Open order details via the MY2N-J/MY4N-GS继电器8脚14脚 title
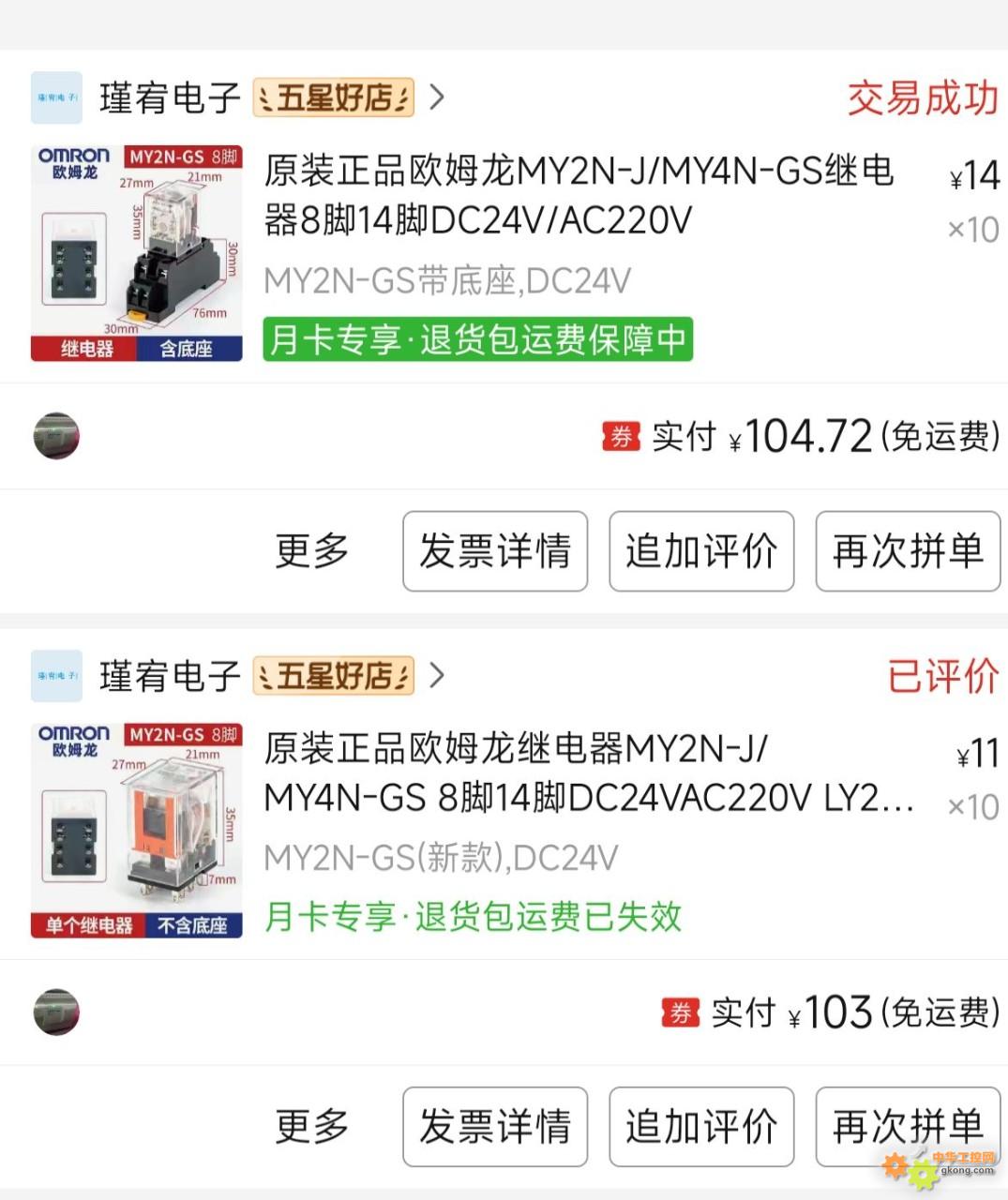 click(578, 196)
